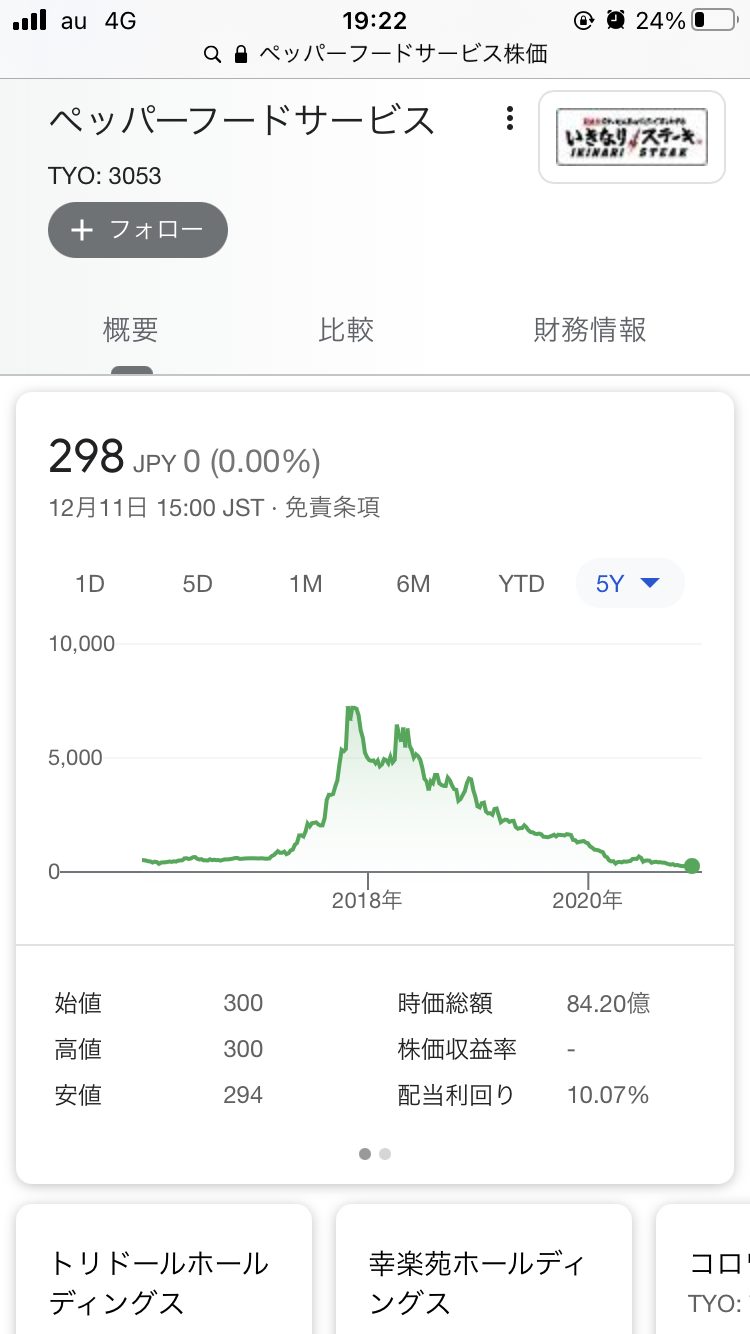This screenshot has width=750, height=1334.
Task: Switch the chart to 1M
Action: tap(305, 584)
